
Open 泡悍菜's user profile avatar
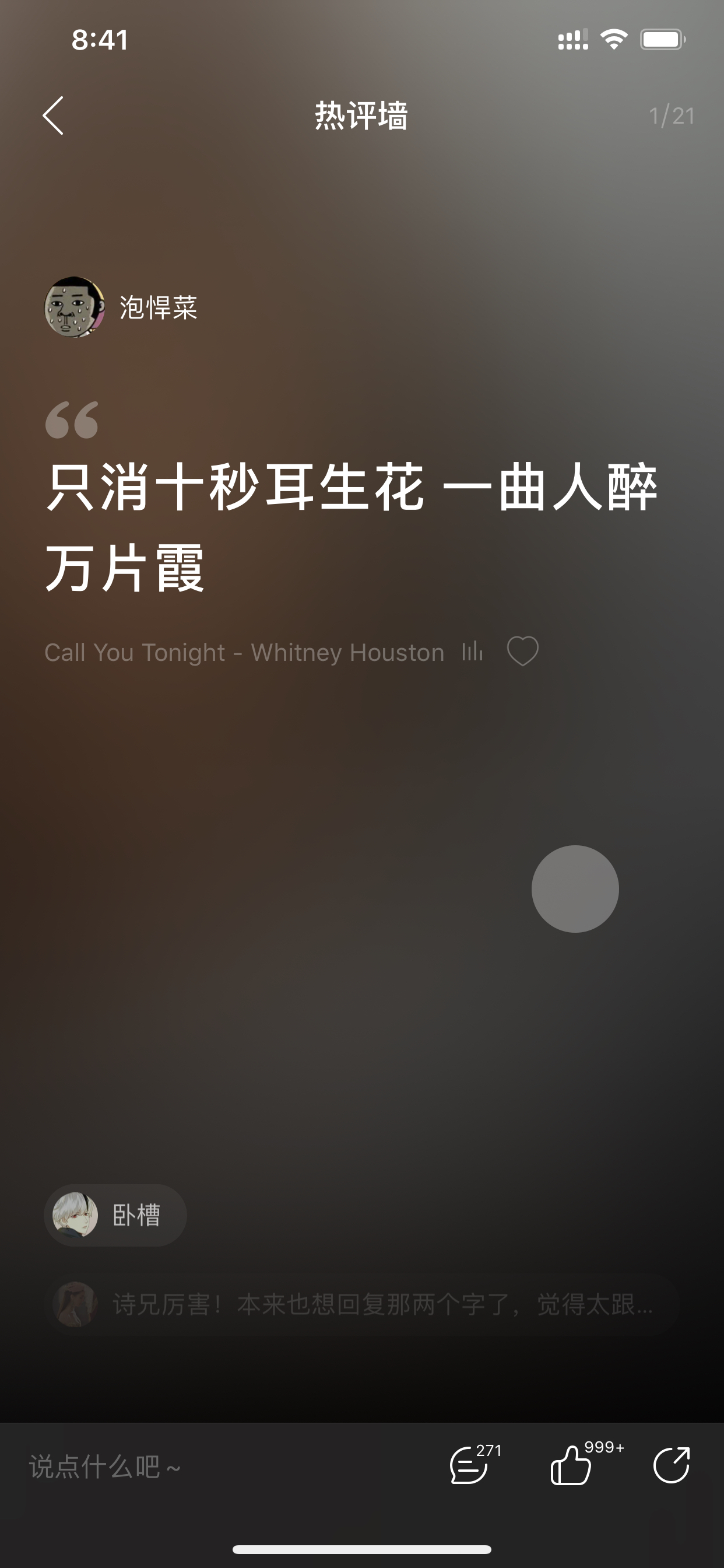click(74, 307)
